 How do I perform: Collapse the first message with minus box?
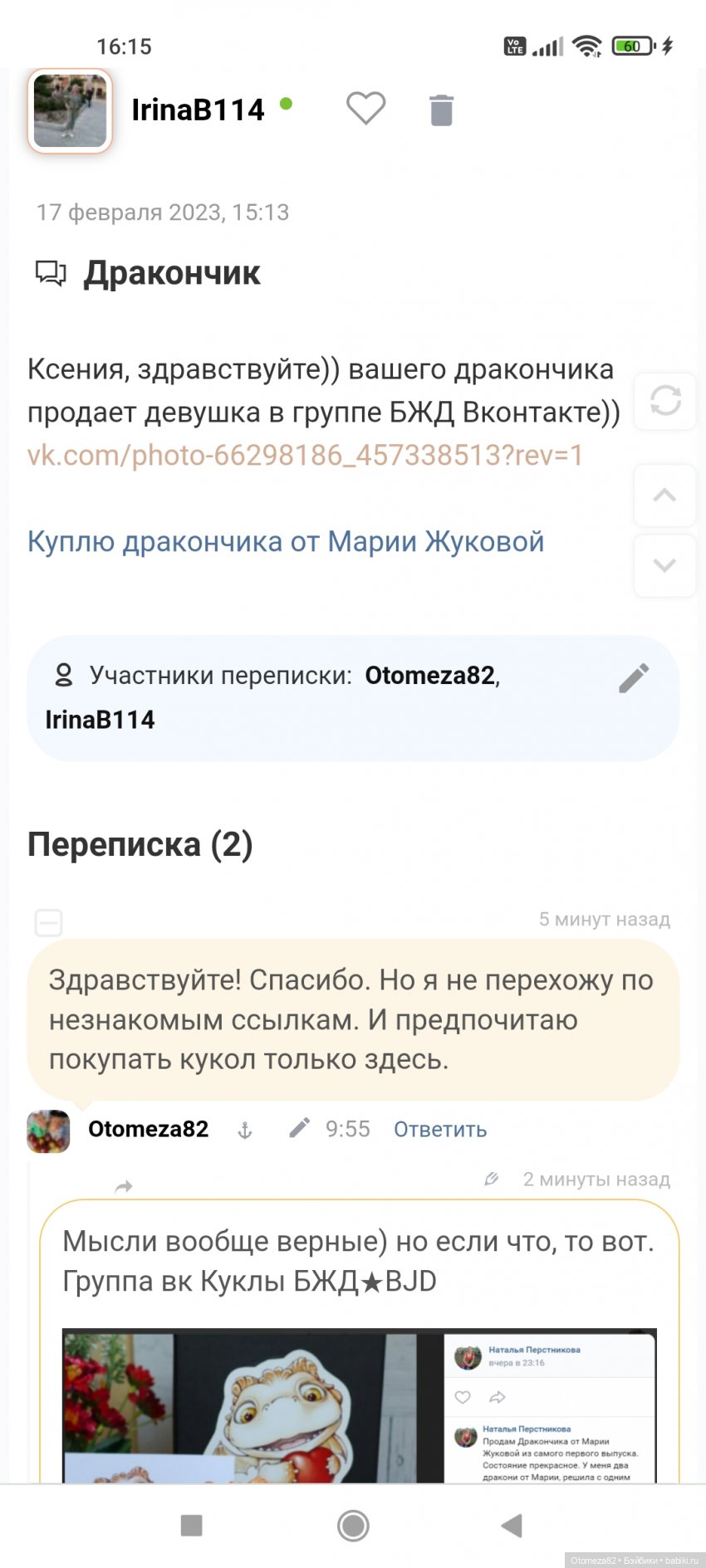(48, 922)
